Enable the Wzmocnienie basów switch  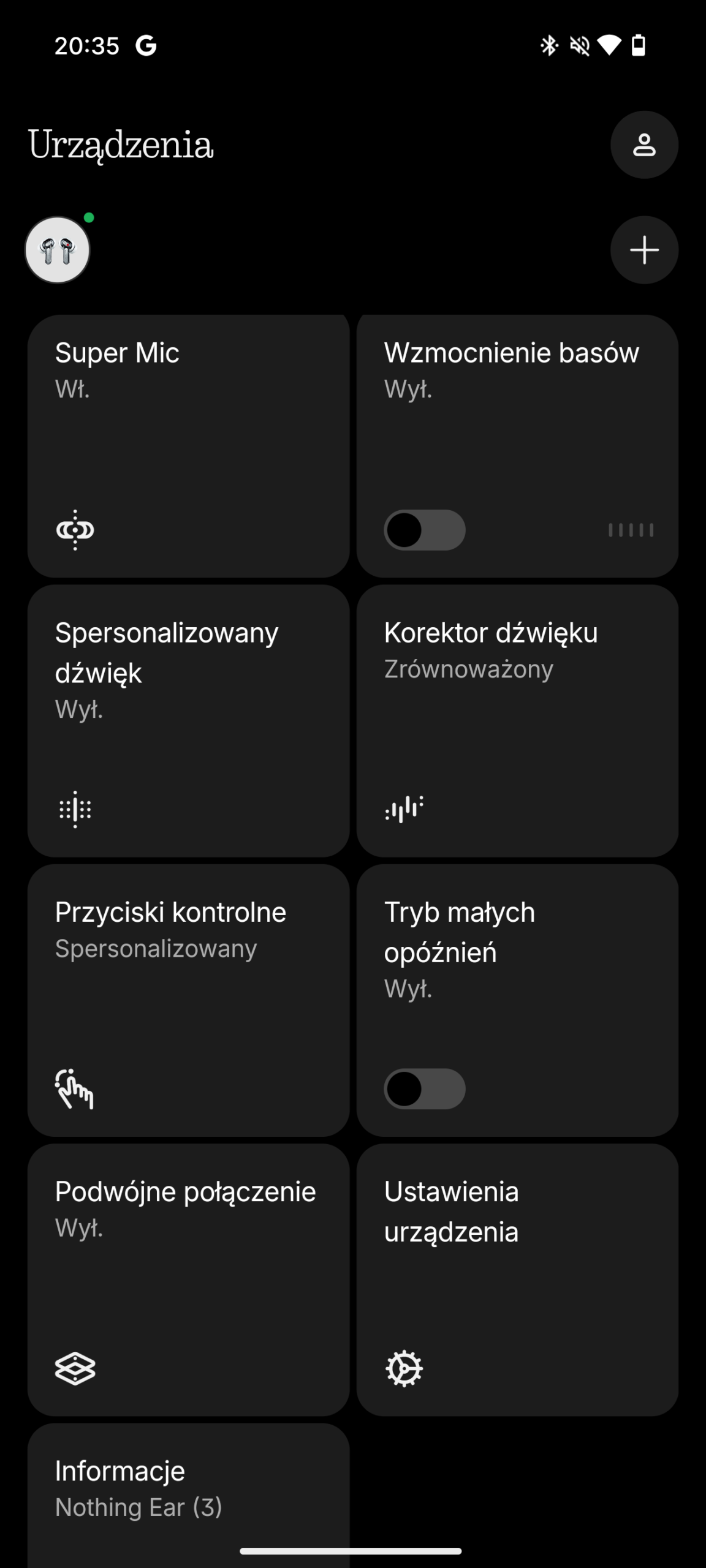[424, 530]
